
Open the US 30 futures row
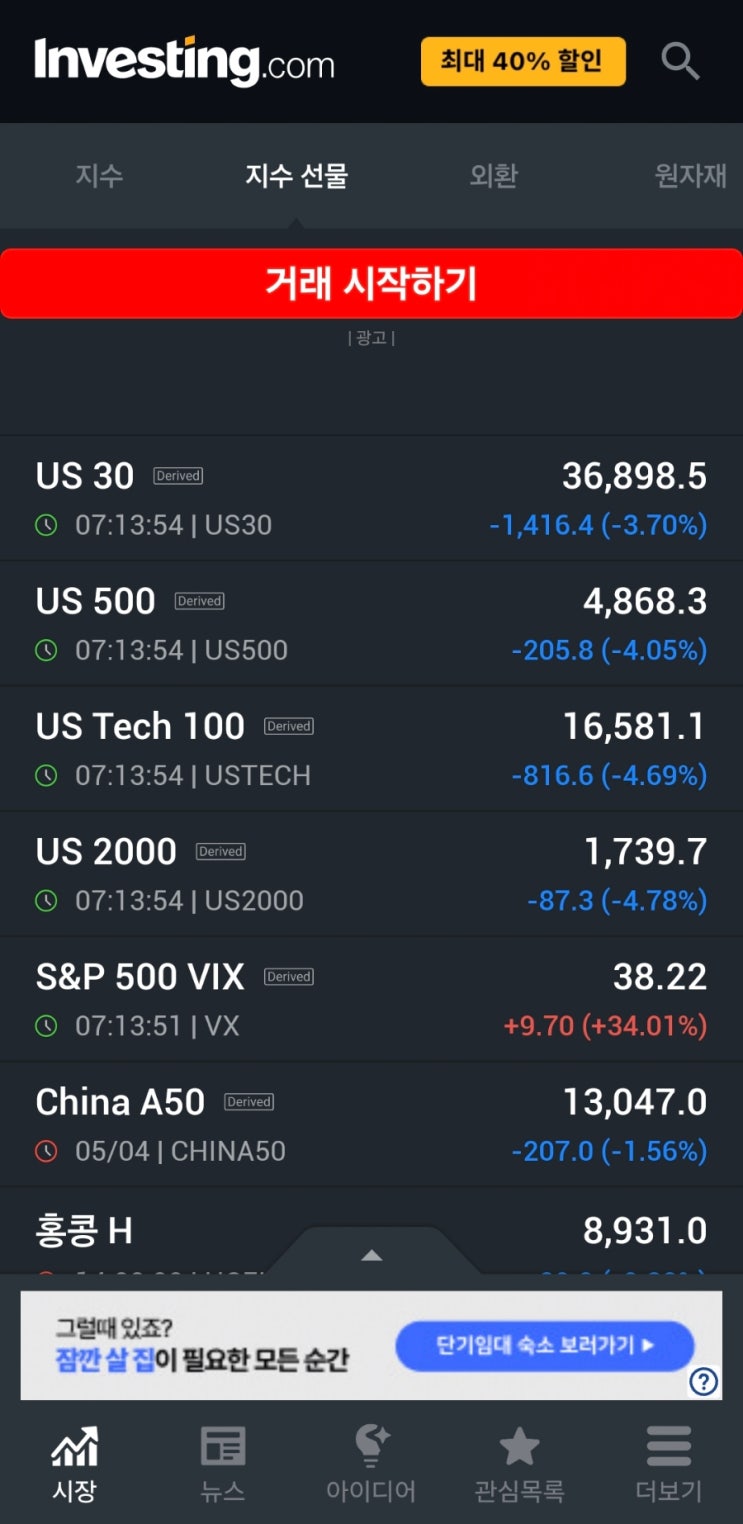pos(371,498)
